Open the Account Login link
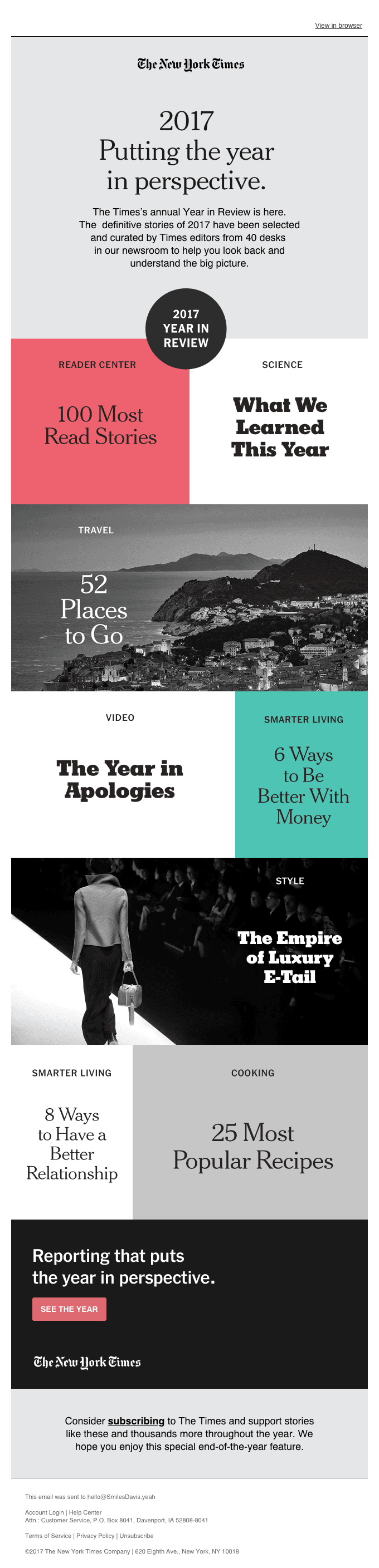This screenshot has height=1568, width=379. tap(45, 1512)
